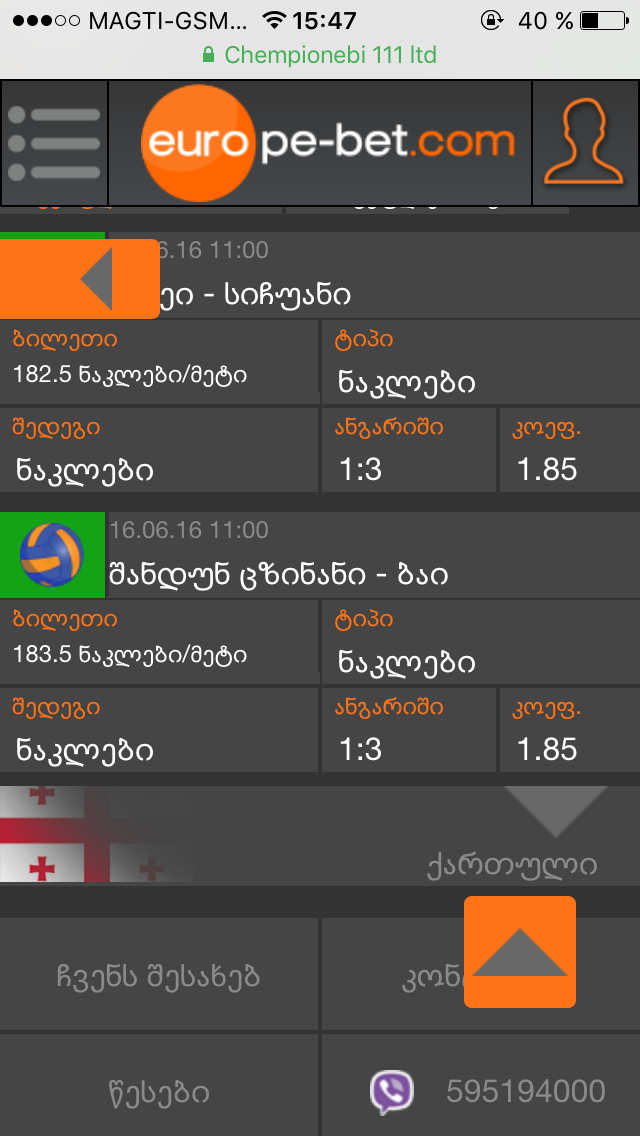Open the user profile icon
Image resolution: width=640 pixels, height=1136 pixels.
(x=585, y=143)
